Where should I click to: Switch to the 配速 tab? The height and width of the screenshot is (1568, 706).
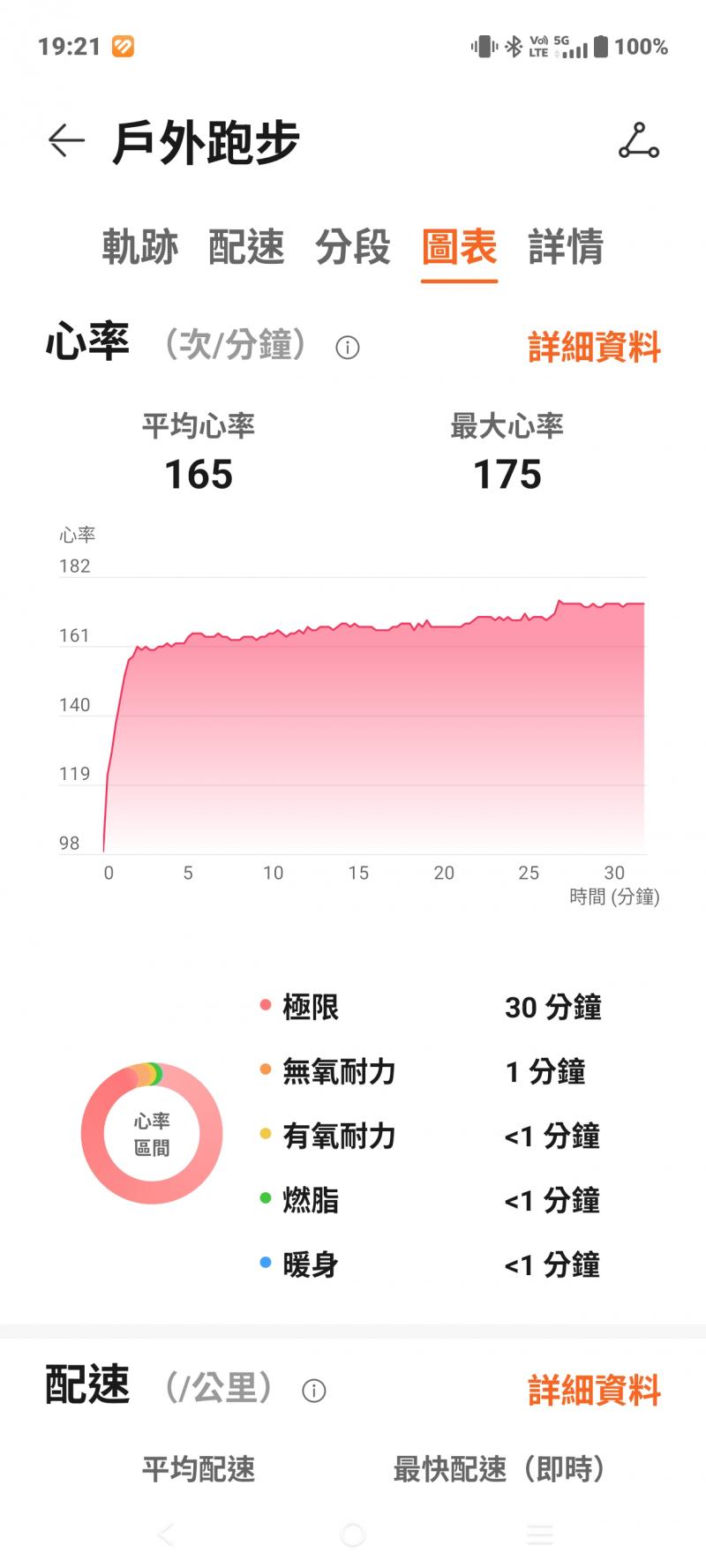246,247
